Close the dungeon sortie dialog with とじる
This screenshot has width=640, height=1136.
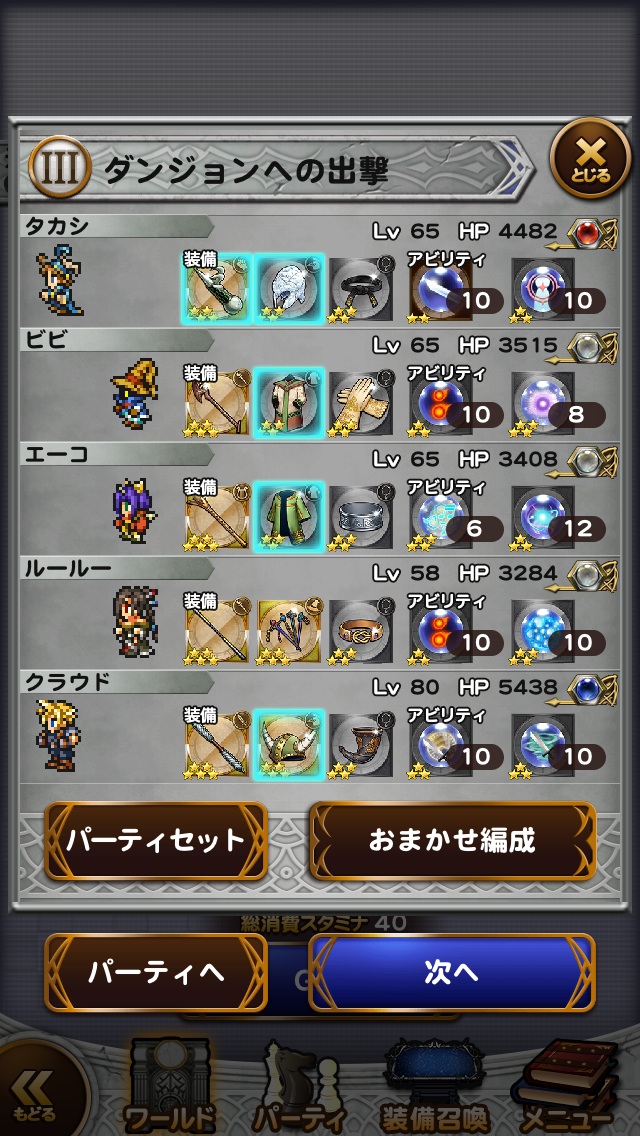click(591, 159)
